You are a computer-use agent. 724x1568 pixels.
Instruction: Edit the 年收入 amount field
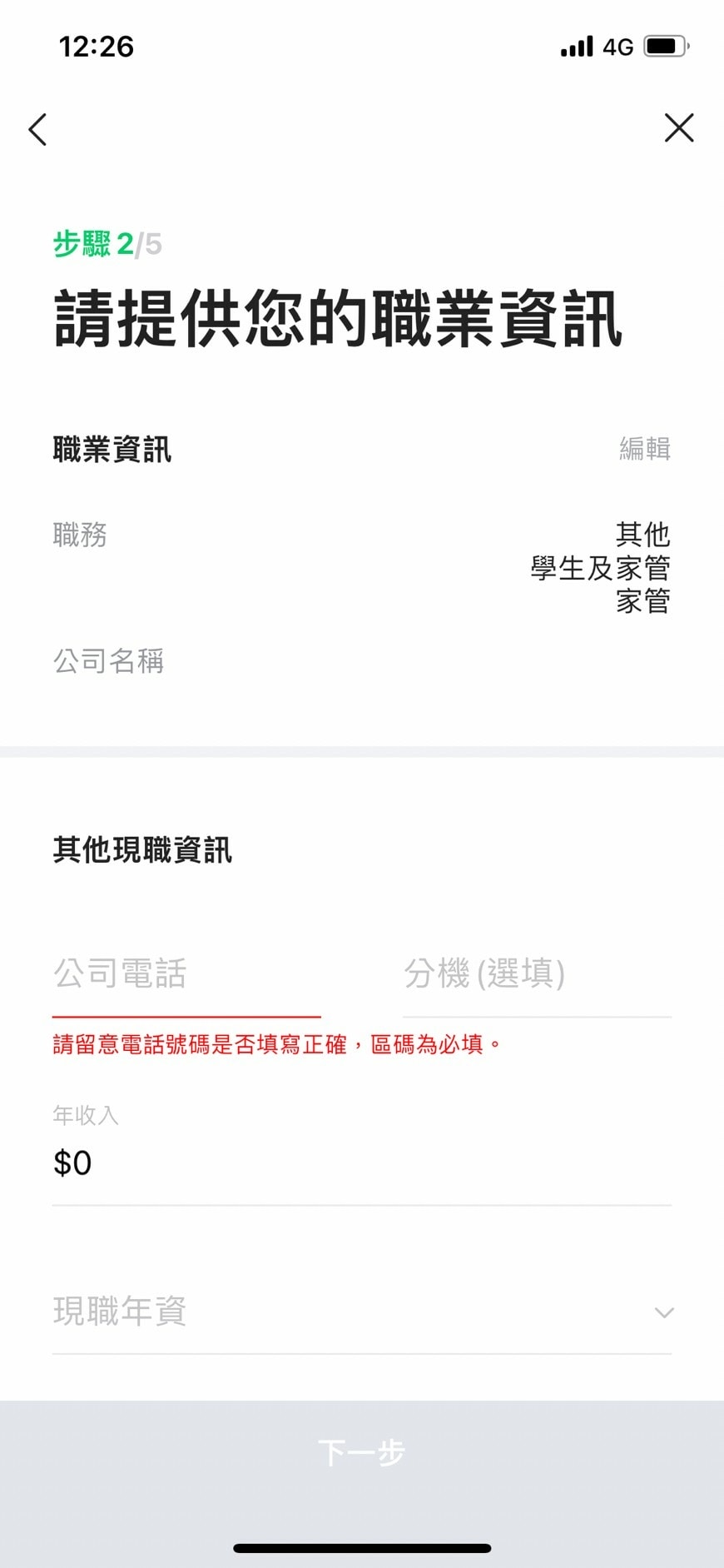[x=361, y=1163]
